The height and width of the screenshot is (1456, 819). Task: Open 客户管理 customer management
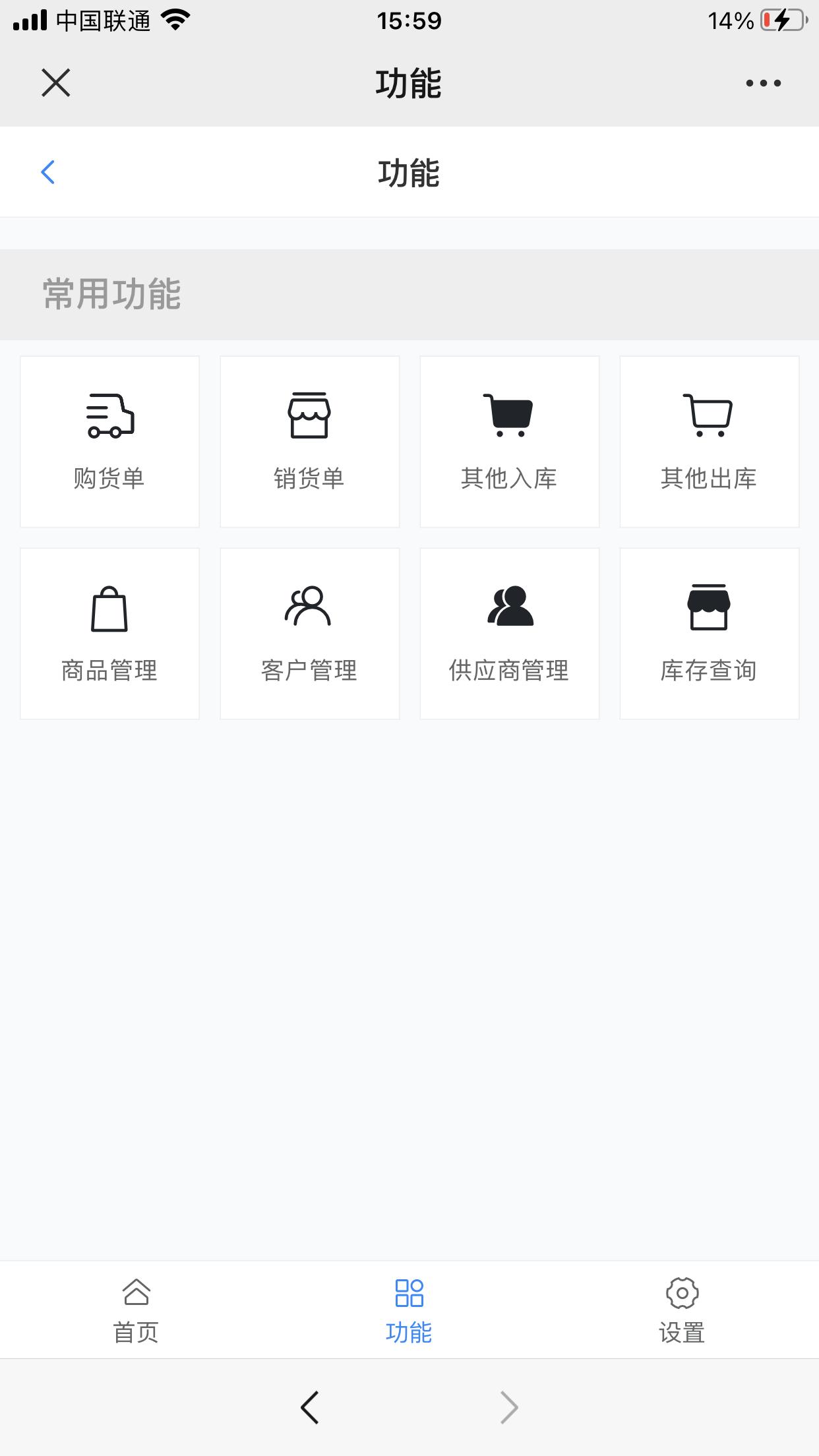[x=309, y=633]
